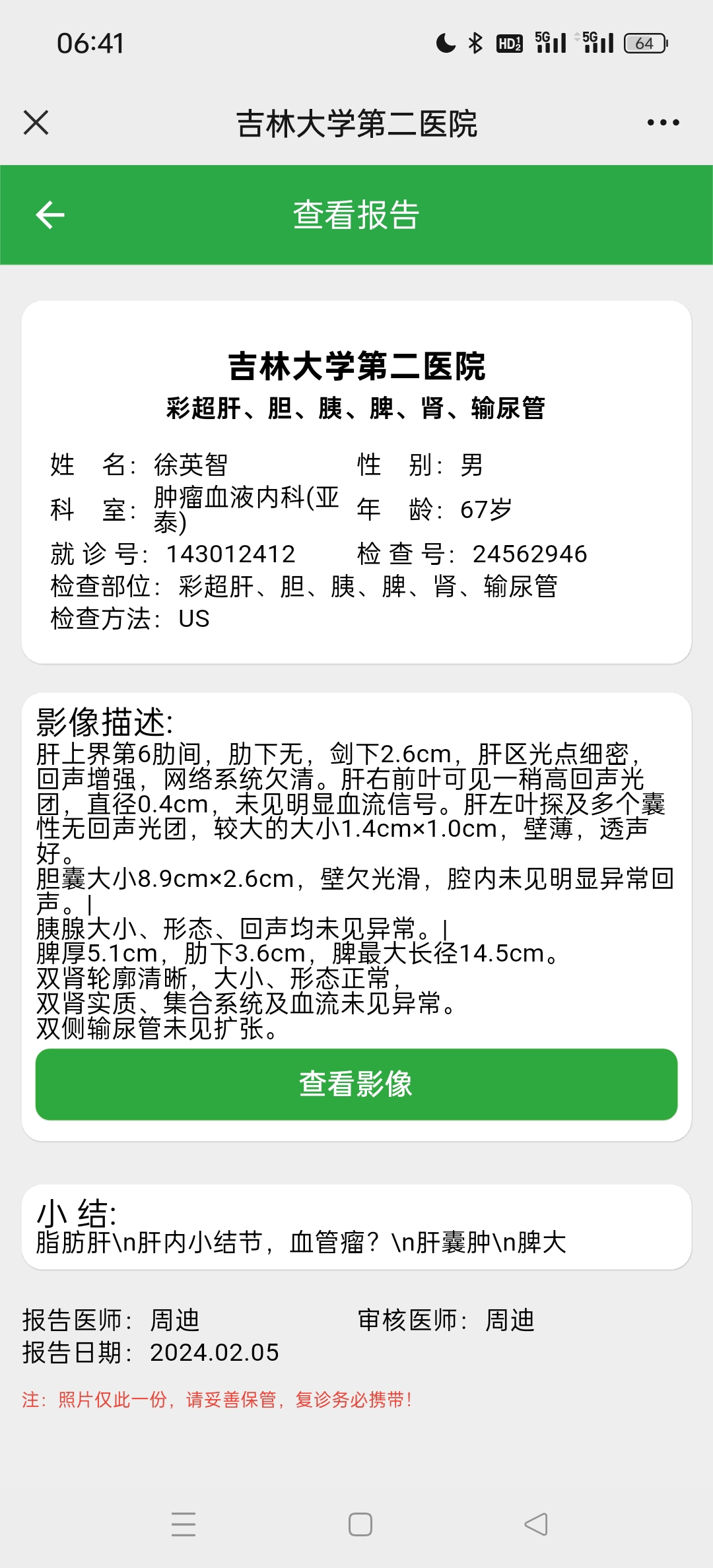Open the three-dot more options menu
Viewport: 713px width, 1568px height.
pyautogui.click(x=663, y=123)
